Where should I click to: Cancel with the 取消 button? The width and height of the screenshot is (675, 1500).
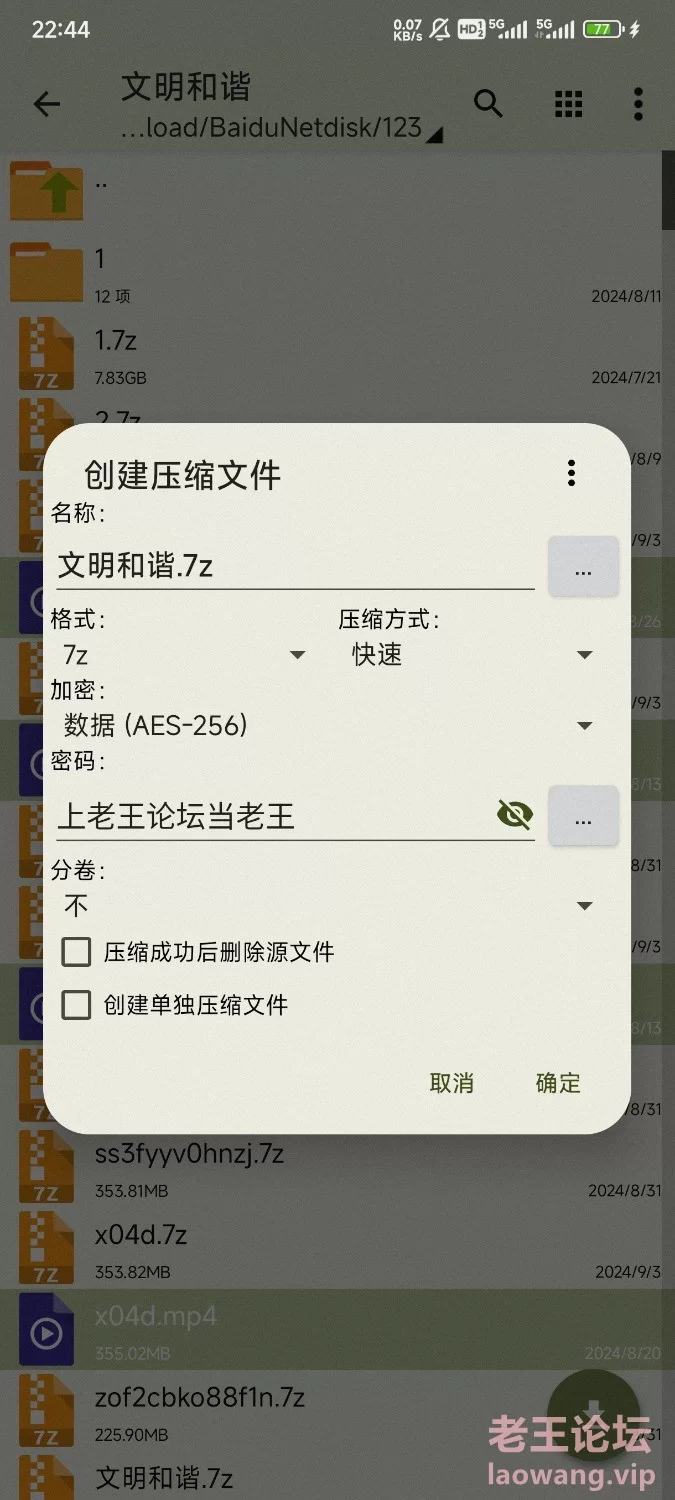(x=451, y=1083)
